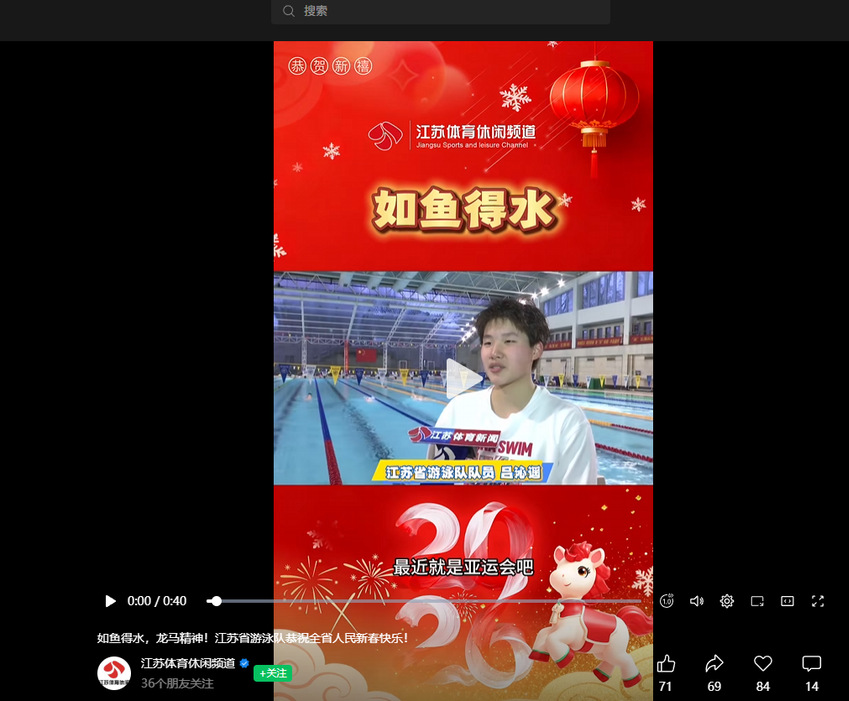Open the 江苏体育休闲频道 account profile
Screen dimensions: 849x701
114,673
